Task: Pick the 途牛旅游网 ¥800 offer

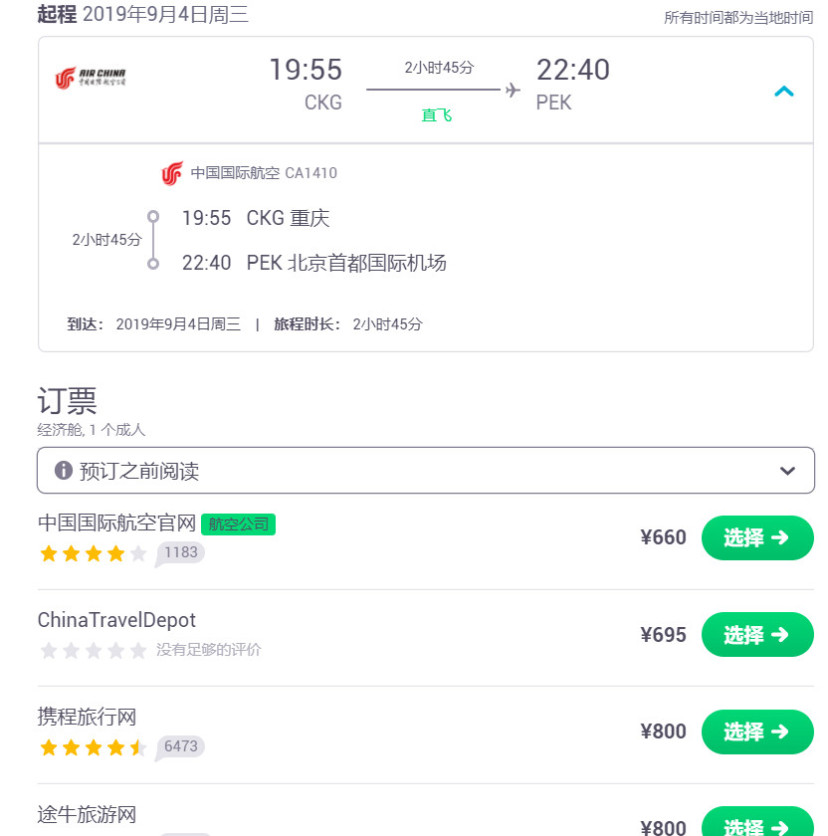Action: (757, 824)
